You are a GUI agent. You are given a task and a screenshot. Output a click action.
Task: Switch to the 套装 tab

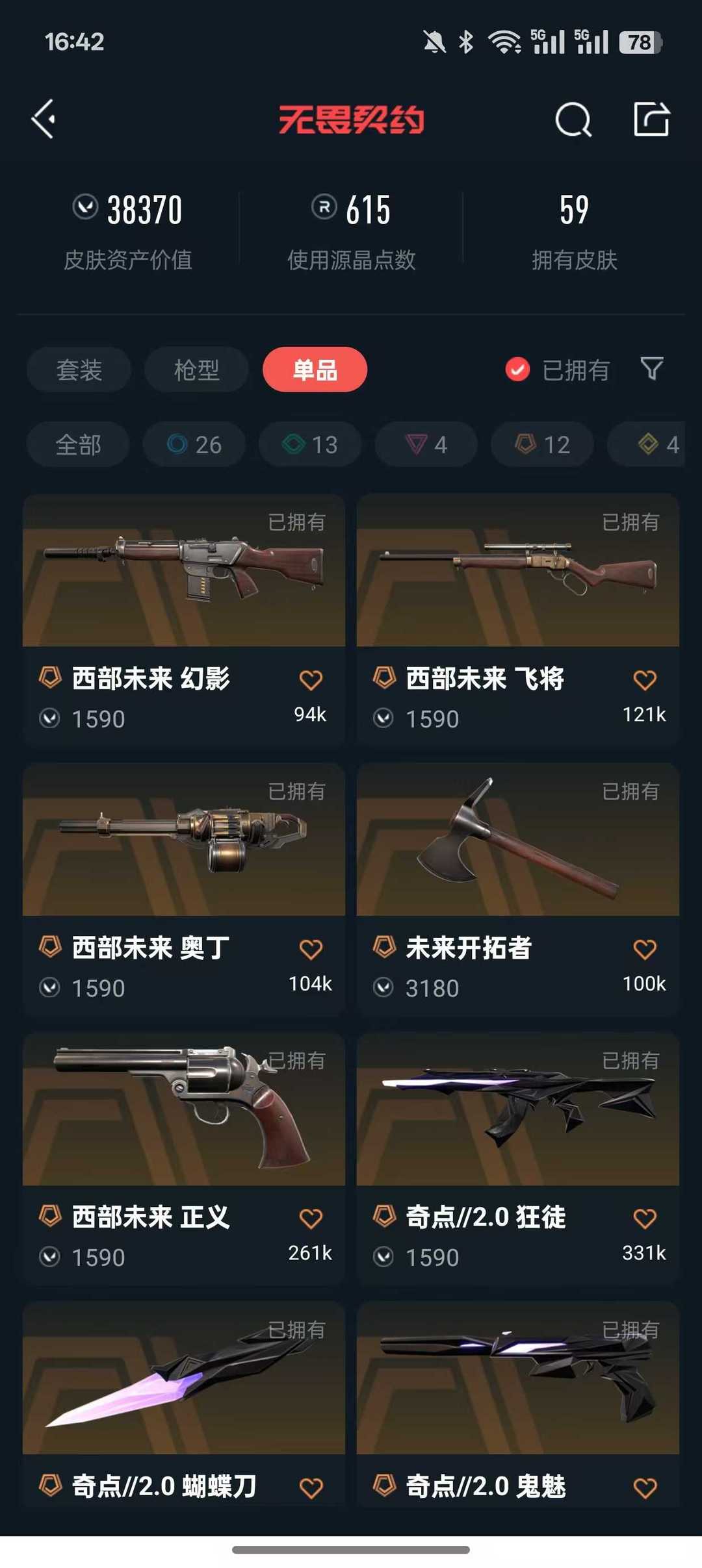(x=79, y=370)
